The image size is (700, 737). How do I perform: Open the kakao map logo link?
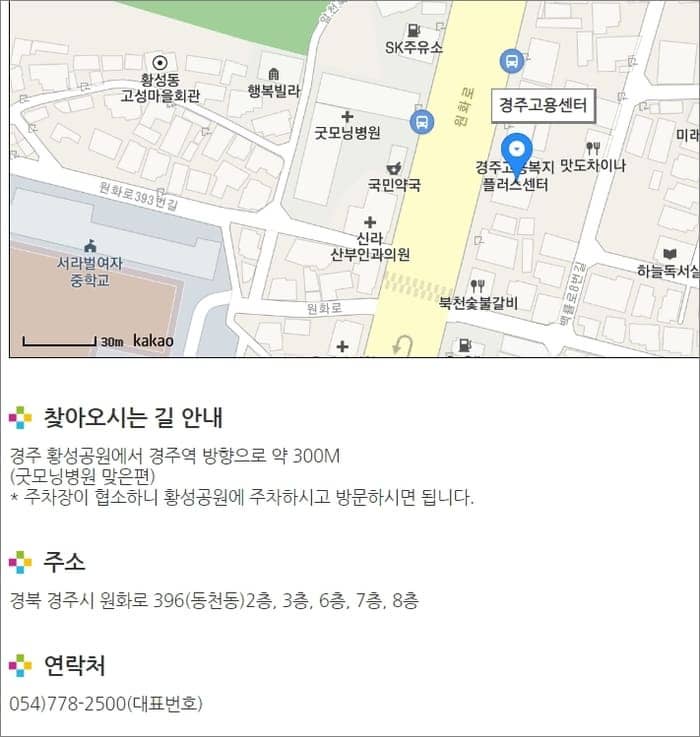click(153, 341)
